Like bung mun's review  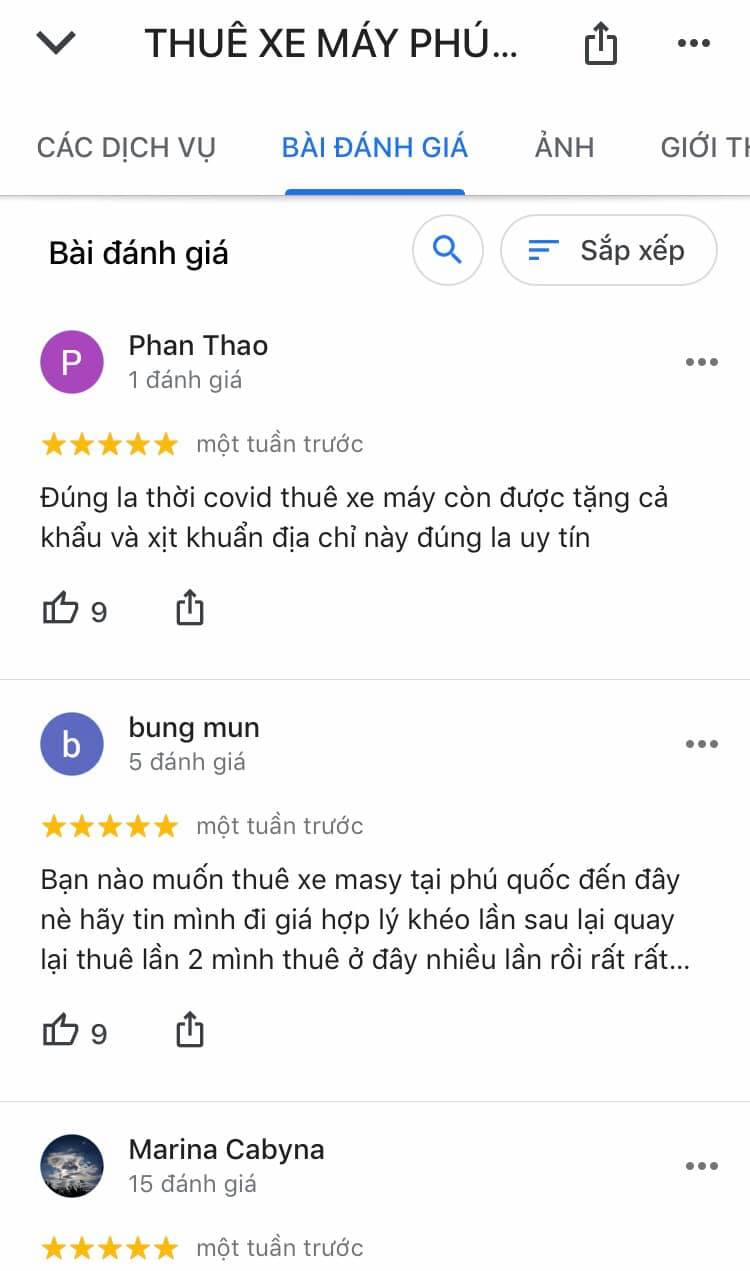click(x=74, y=1032)
